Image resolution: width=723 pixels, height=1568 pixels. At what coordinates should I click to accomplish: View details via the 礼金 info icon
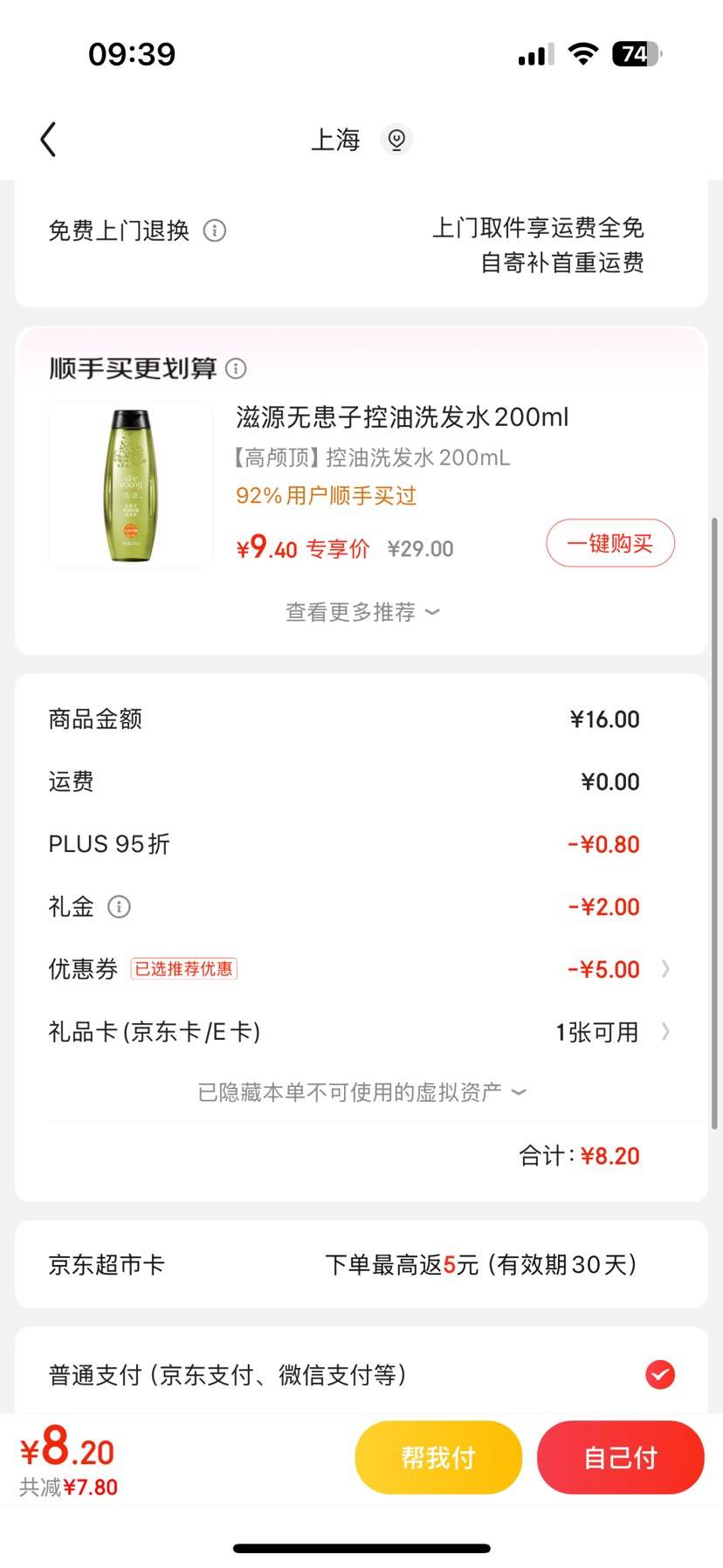pos(120,907)
